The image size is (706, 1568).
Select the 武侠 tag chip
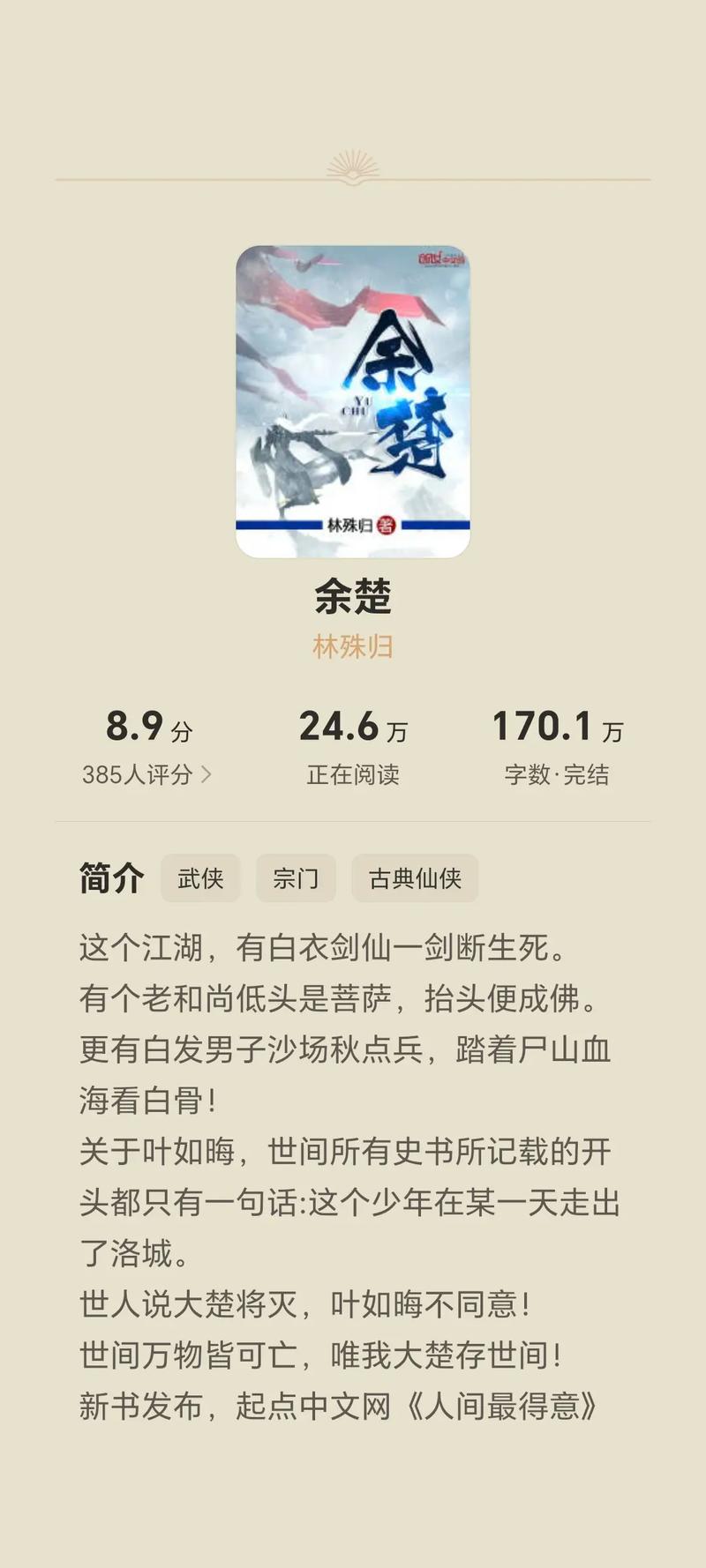coord(200,878)
